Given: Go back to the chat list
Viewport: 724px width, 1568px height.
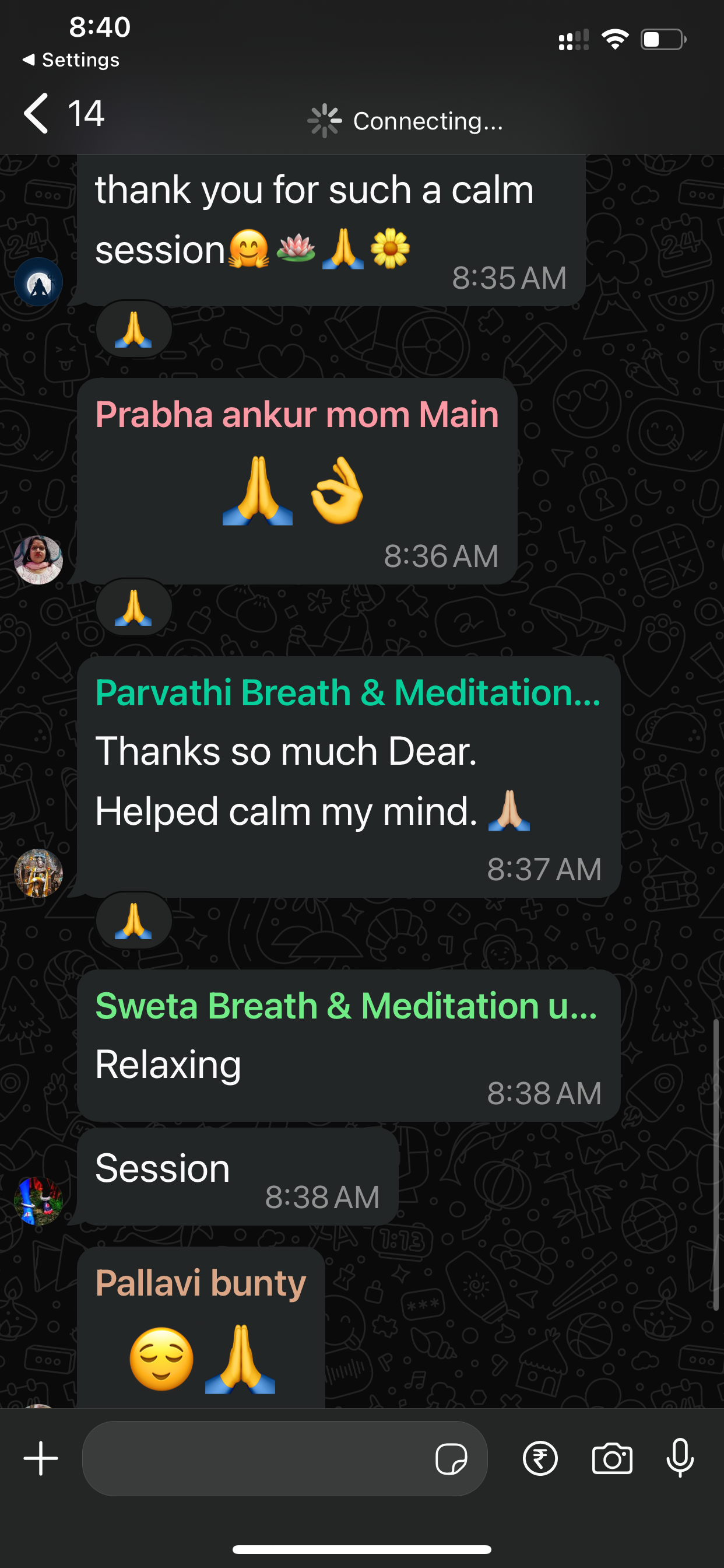Looking at the screenshot, I should [37, 113].
